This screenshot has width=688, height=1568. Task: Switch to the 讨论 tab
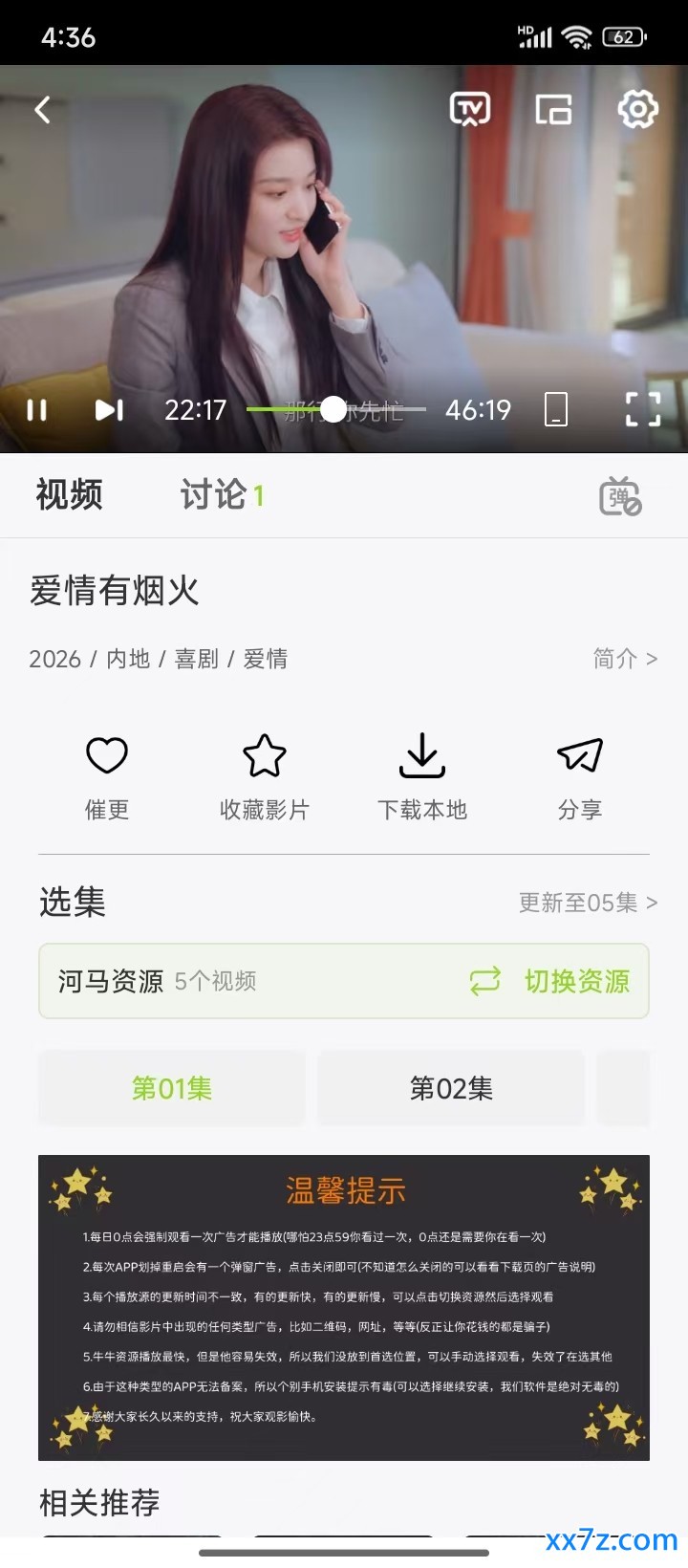coord(222,494)
